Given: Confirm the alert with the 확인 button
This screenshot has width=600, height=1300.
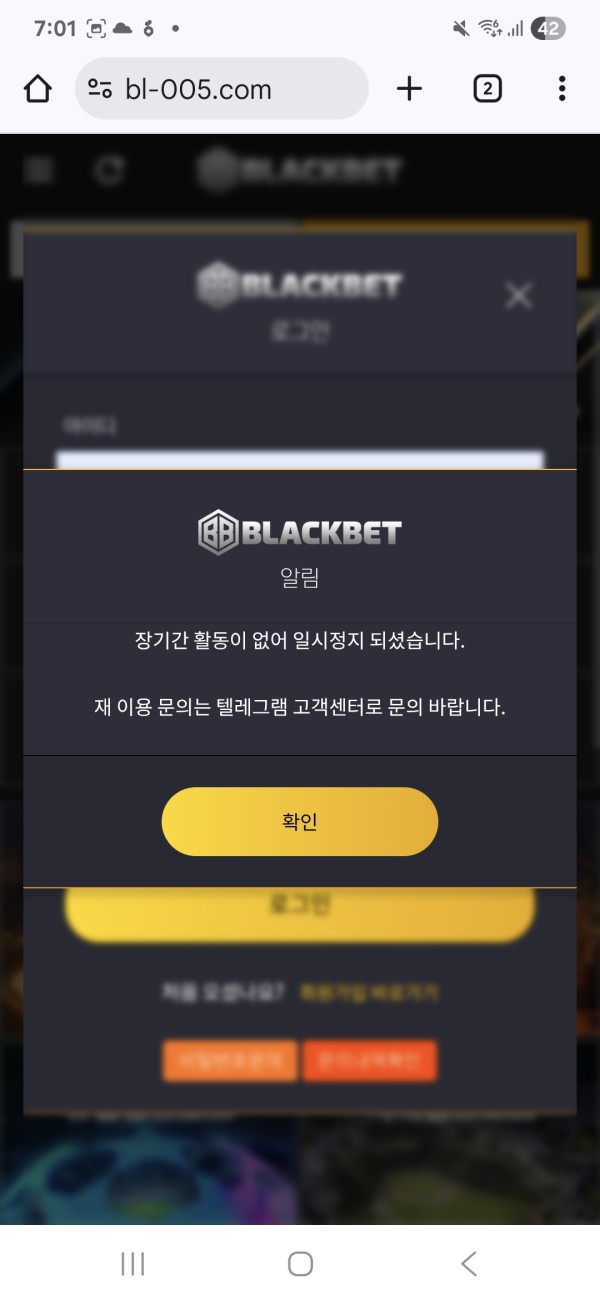Looking at the screenshot, I should click(x=300, y=822).
